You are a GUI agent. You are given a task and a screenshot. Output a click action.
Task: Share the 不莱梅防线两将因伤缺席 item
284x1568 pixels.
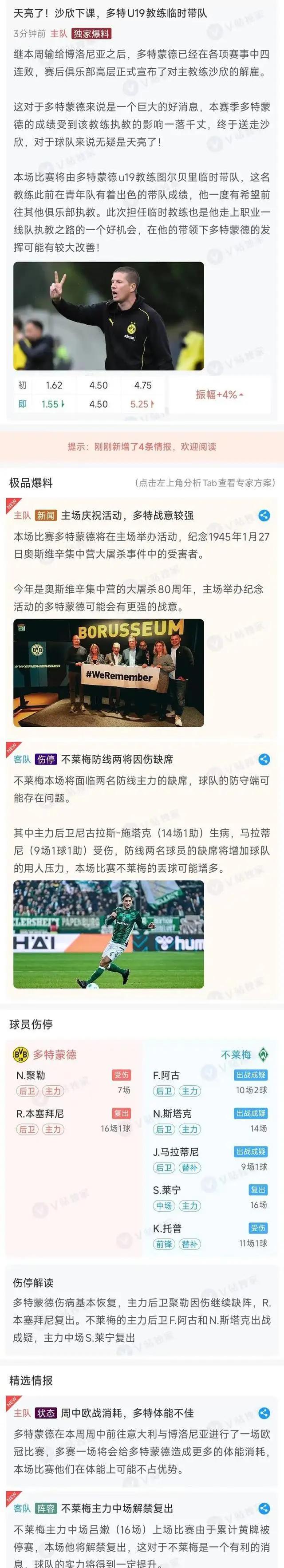[x=264, y=759]
